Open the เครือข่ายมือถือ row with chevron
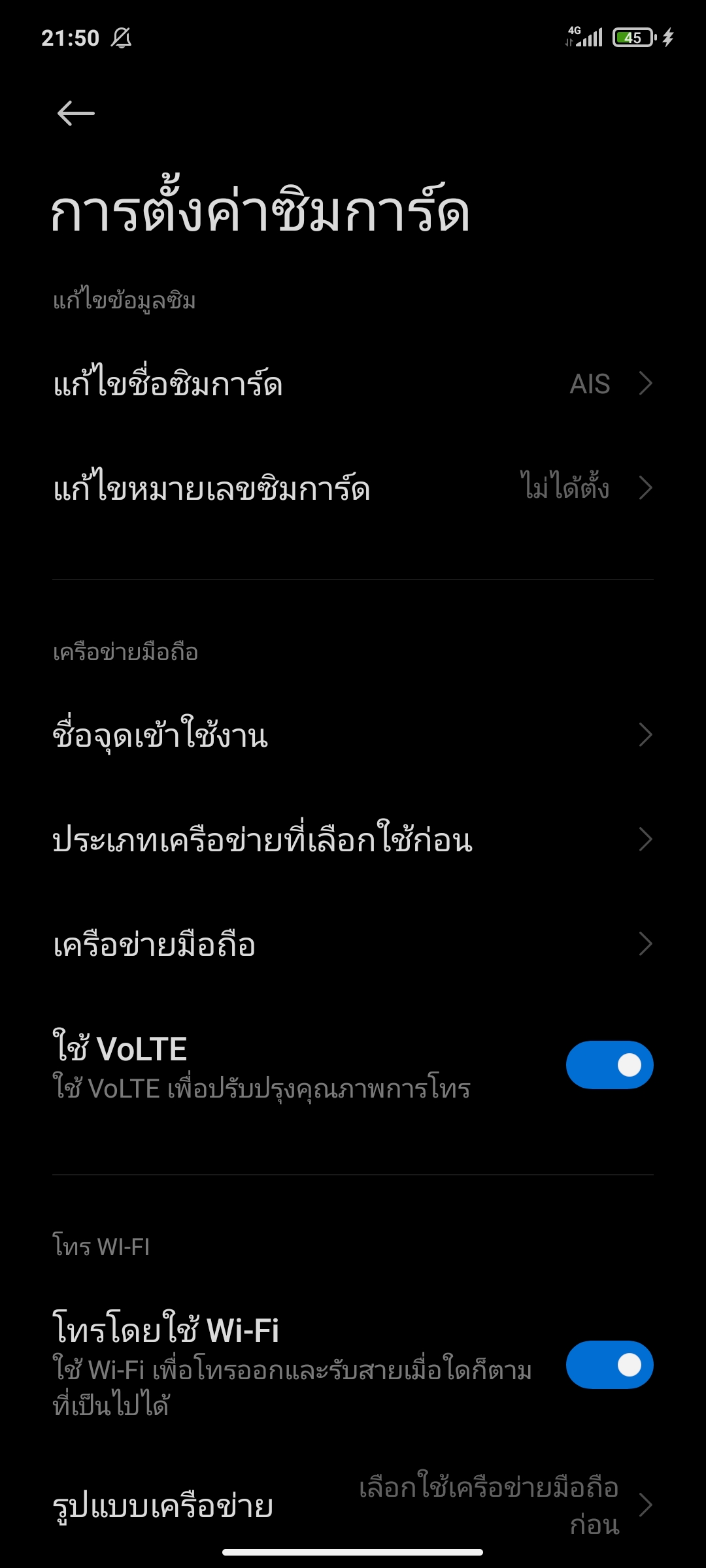Viewport: 706px width, 1568px height. [353, 944]
